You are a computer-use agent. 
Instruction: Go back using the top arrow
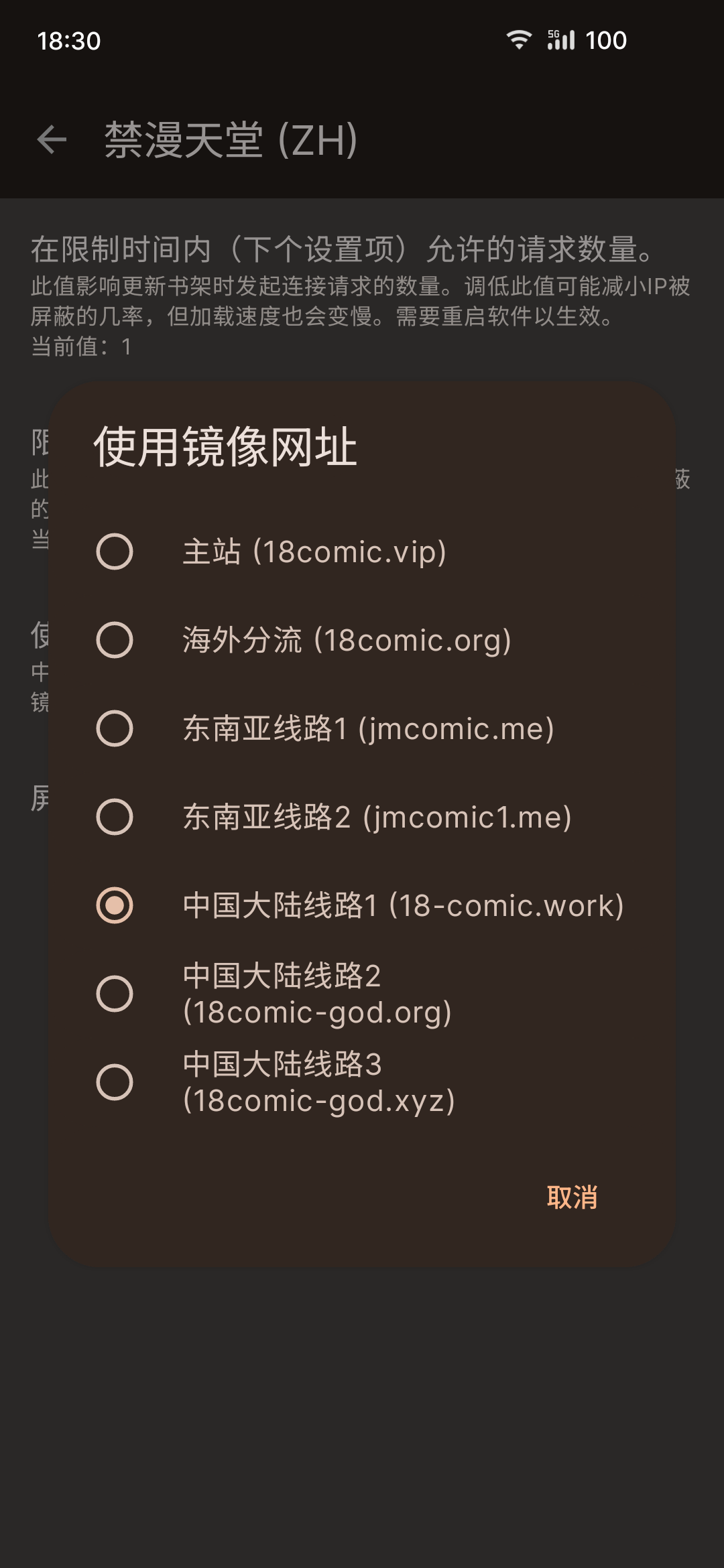[x=52, y=139]
